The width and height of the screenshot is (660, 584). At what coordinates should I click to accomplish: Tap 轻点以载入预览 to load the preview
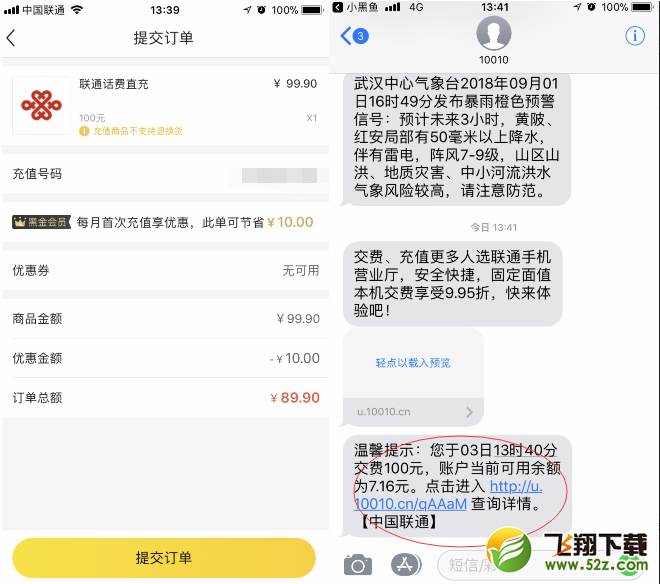(413, 362)
